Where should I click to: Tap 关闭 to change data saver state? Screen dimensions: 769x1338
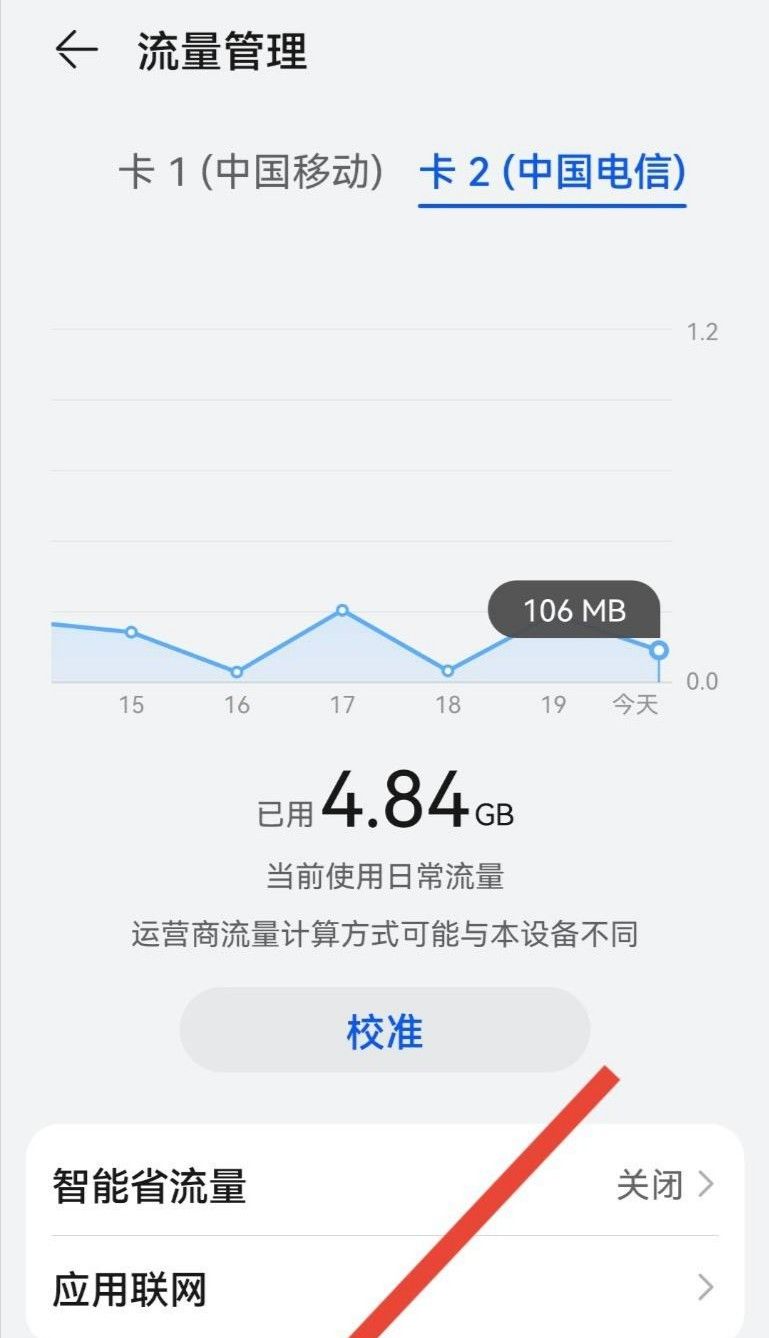(652, 1184)
